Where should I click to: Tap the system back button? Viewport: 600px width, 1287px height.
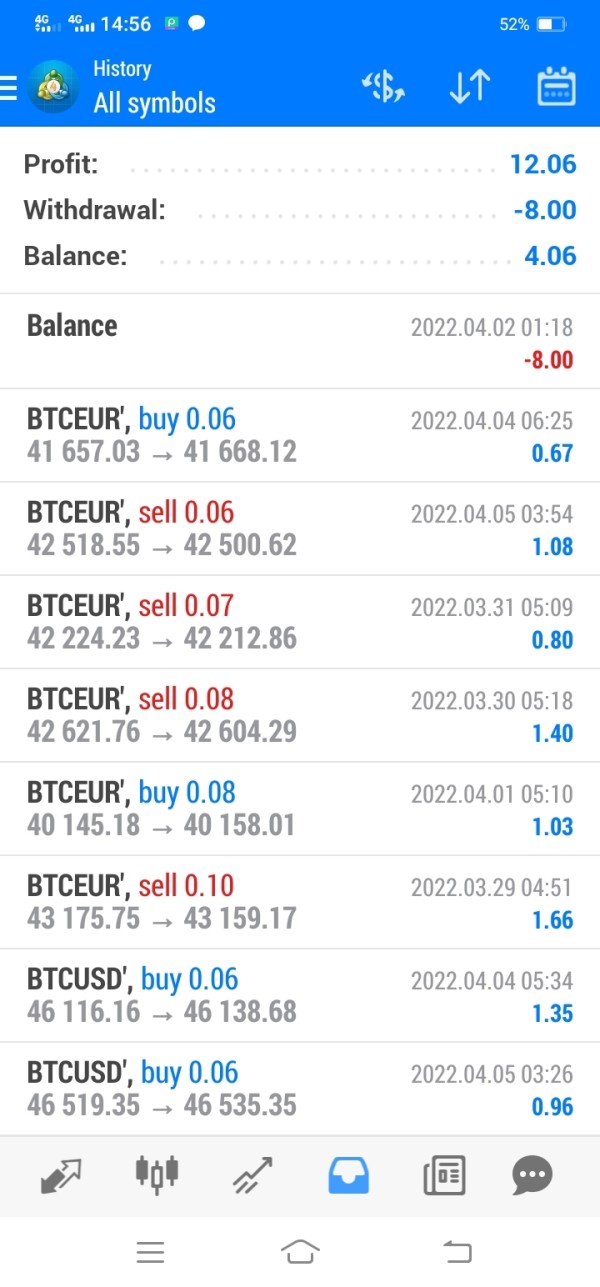[x=456, y=1250]
